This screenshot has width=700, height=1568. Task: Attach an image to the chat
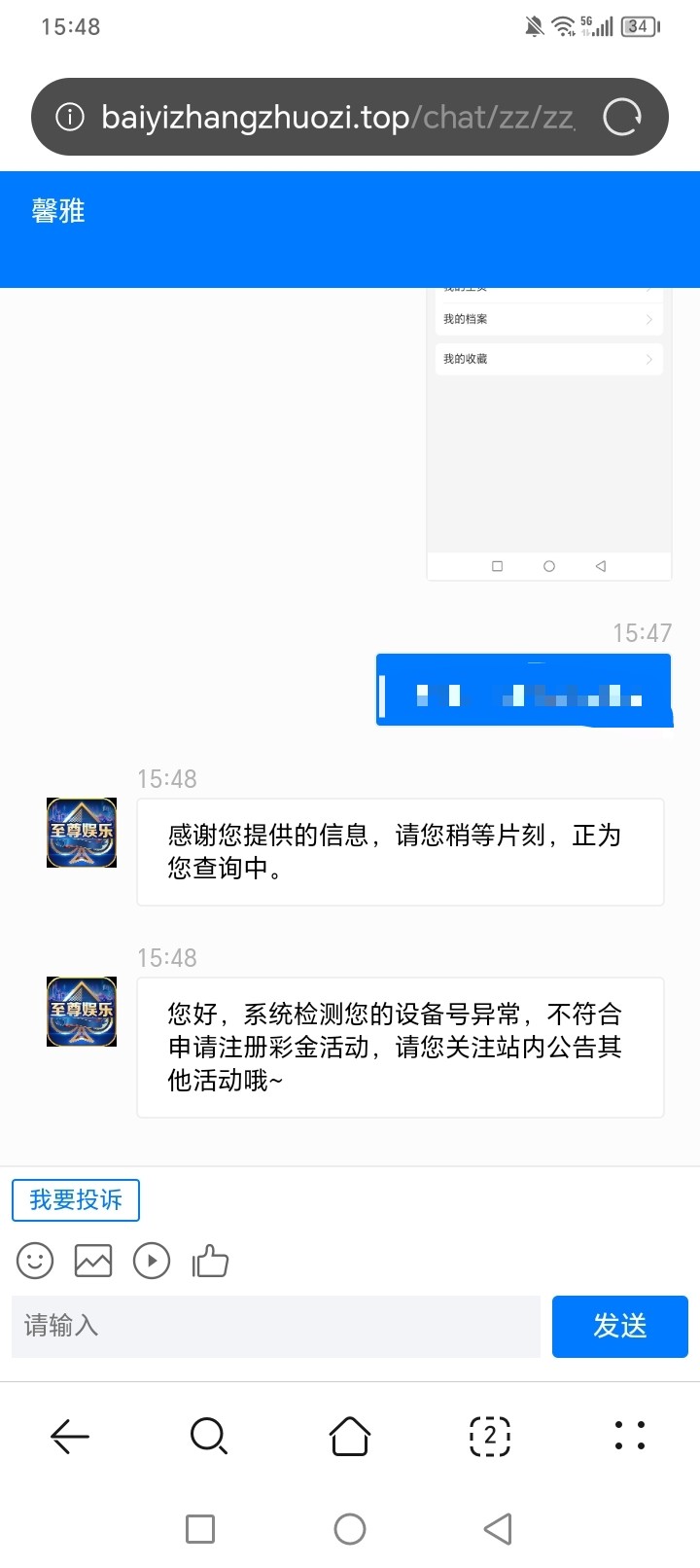click(x=93, y=1261)
